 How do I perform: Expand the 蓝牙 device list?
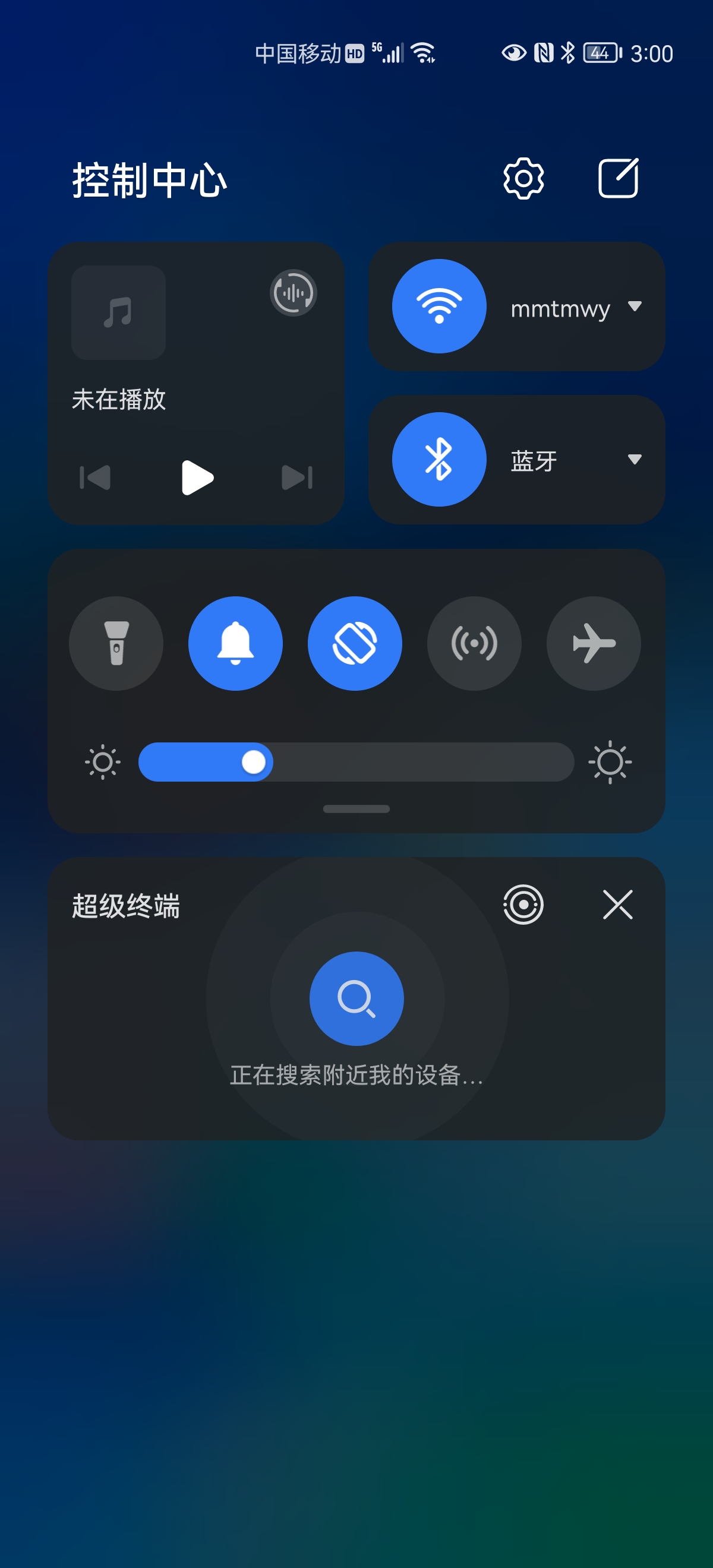(x=635, y=460)
